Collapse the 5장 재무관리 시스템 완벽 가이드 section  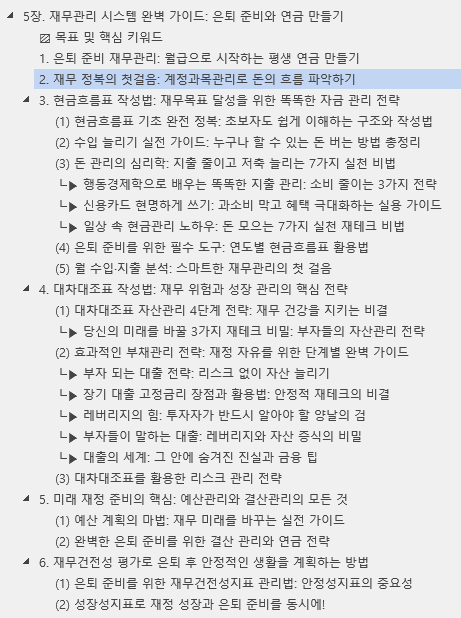(10, 16)
